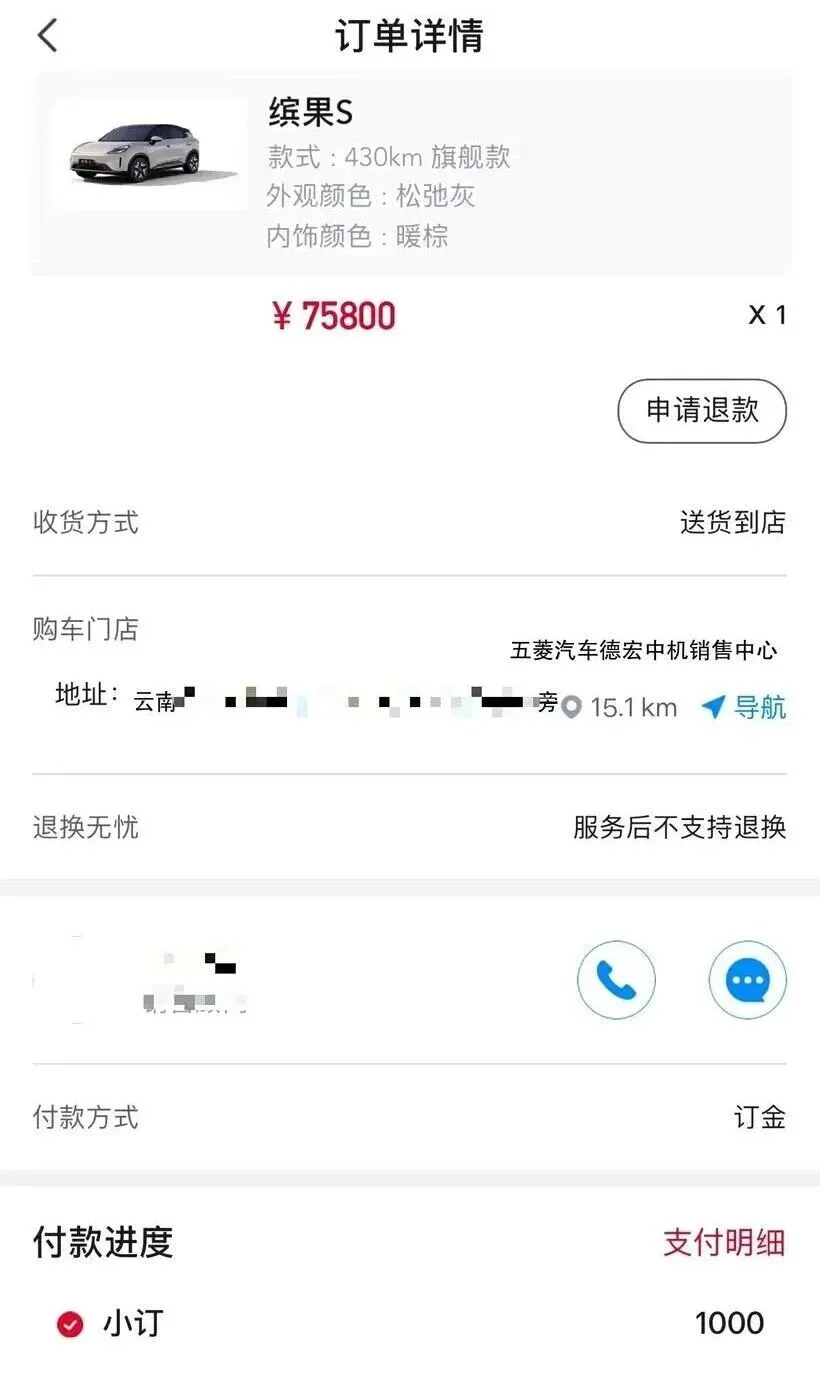820x1378 pixels.
Task: Open the chat icon to message the store
Action: [748, 980]
